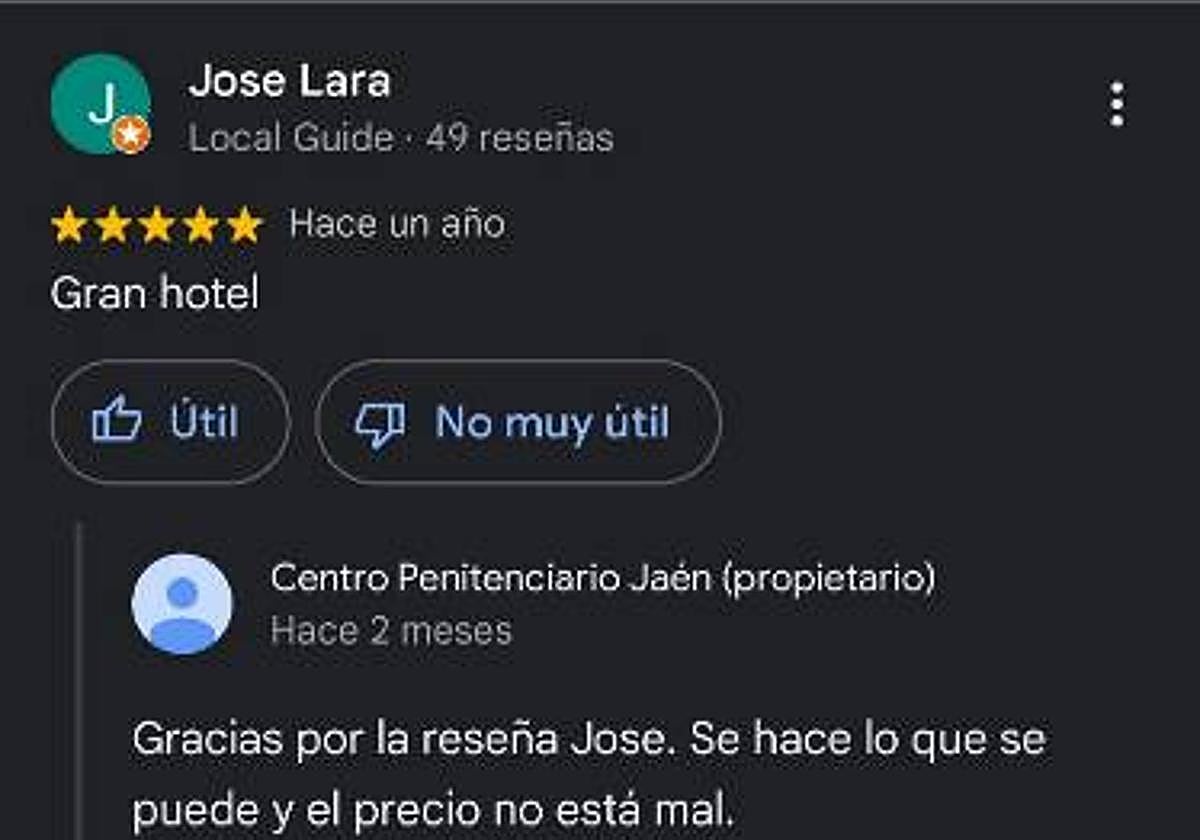Open the overflow menu on Jose Lara's review
The image size is (1200, 840).
tap(1117, 105)
